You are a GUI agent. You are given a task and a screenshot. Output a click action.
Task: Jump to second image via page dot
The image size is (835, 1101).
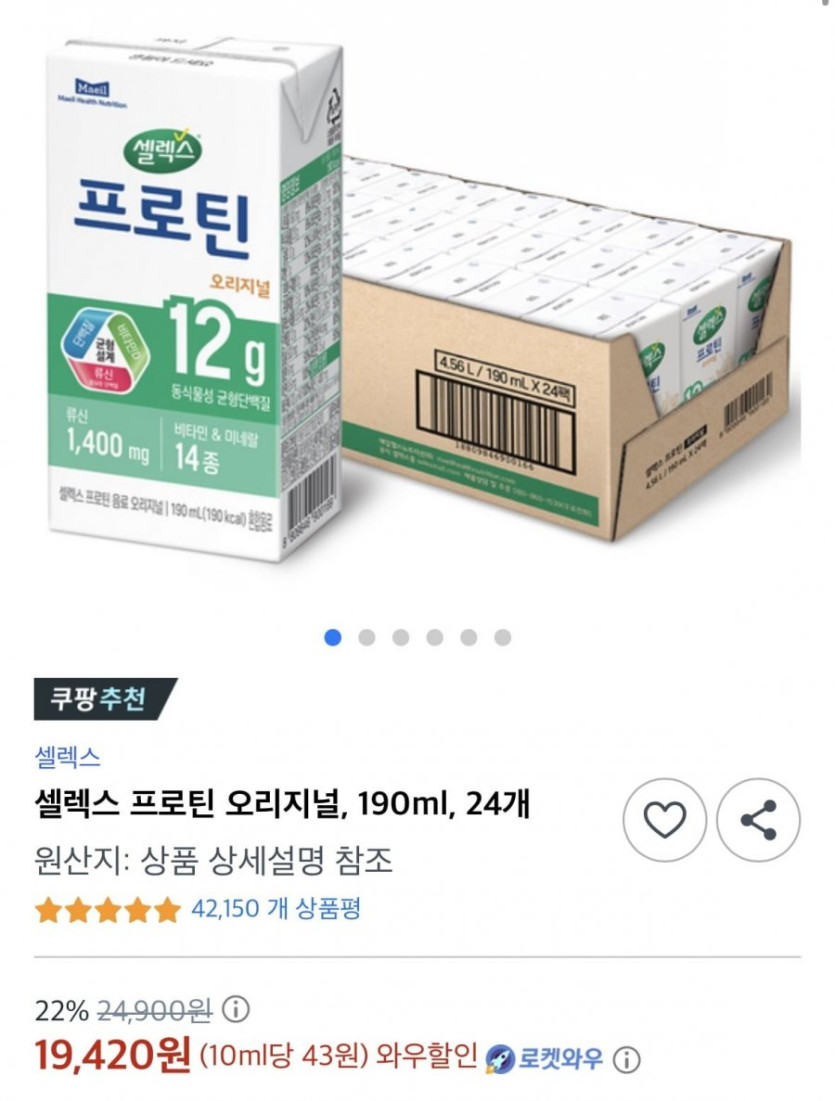click(x=367, y=637)
